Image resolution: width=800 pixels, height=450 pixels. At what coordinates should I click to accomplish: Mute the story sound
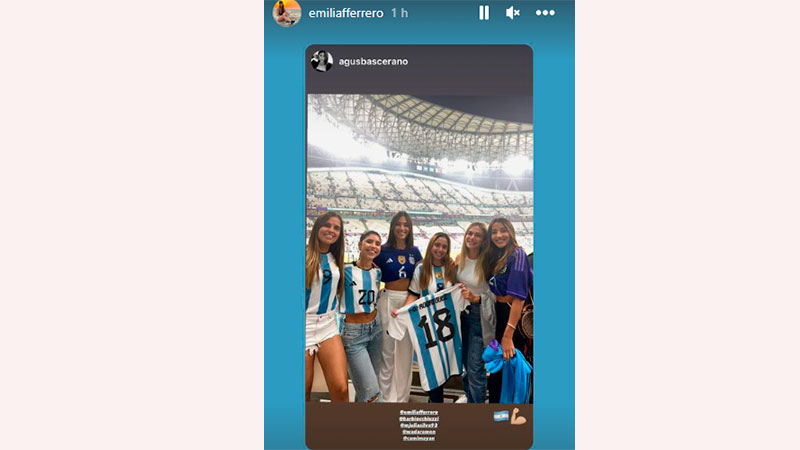point(513,13)
